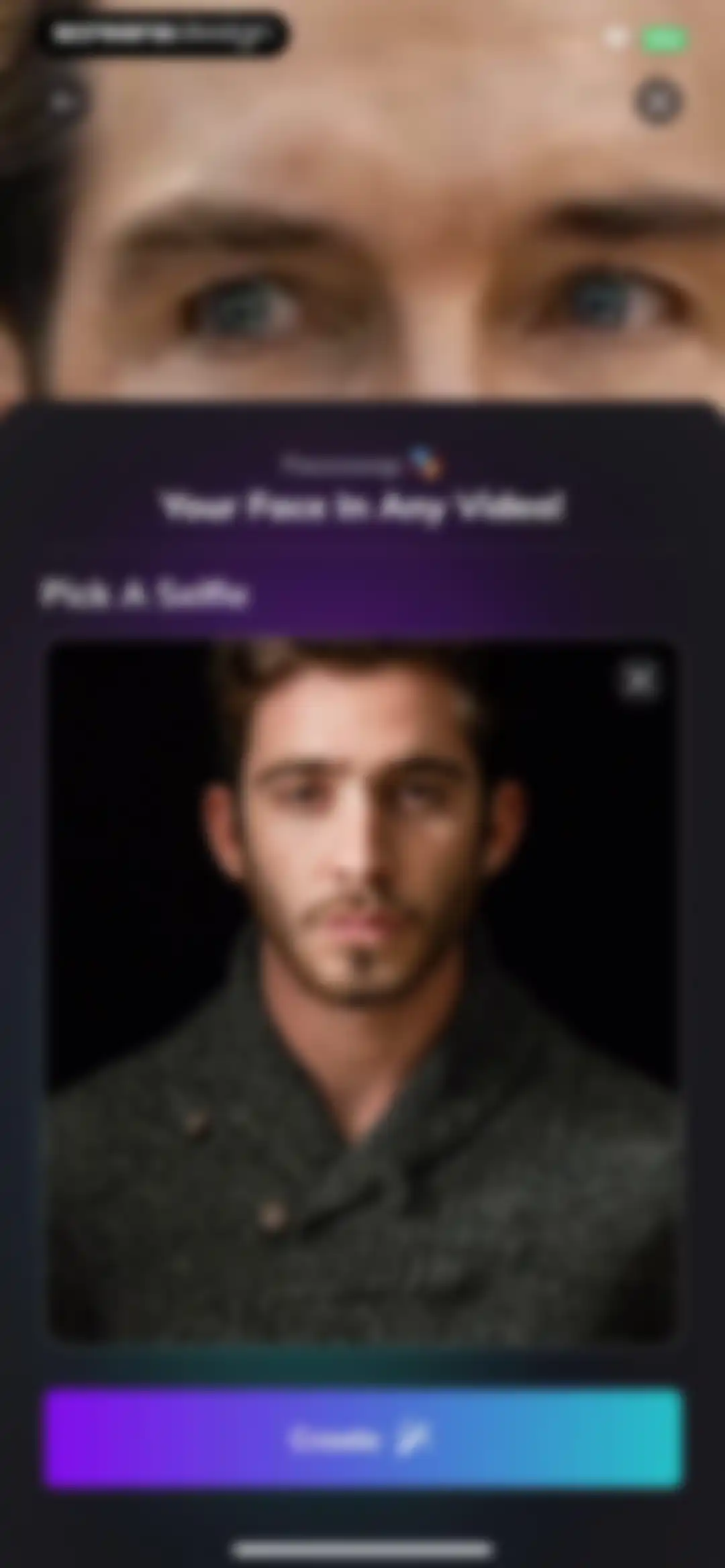Close the screen with the top-right X
The height and width of the screenshot is (1568, 725).
click(x=658, y=101)
